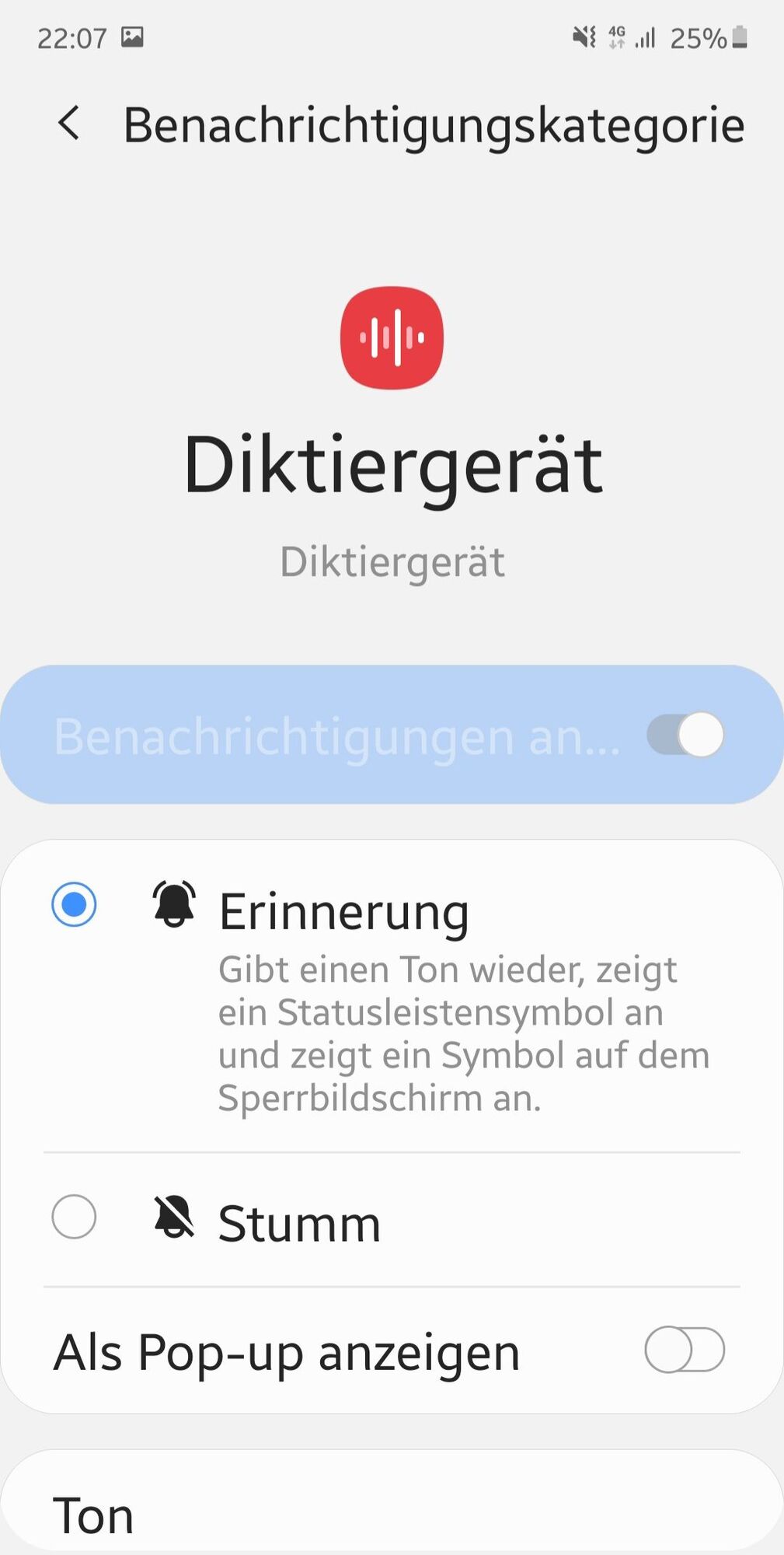Open the Ton sound setting
This screenshot has height=1555, width=784.
tap(93, 1515)
